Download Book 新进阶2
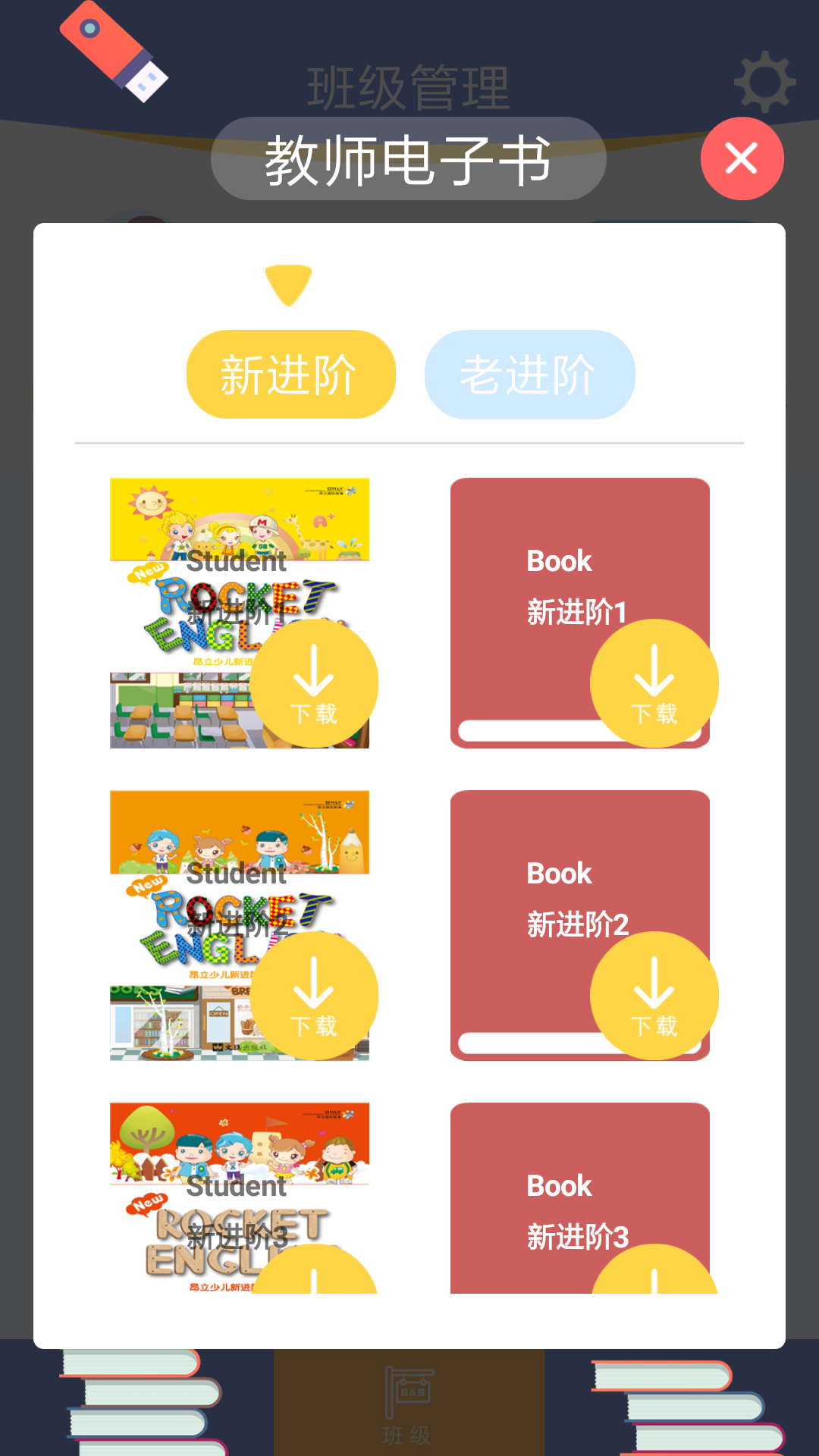Screen dimensions: 819x1456 (x=654, y=996)
